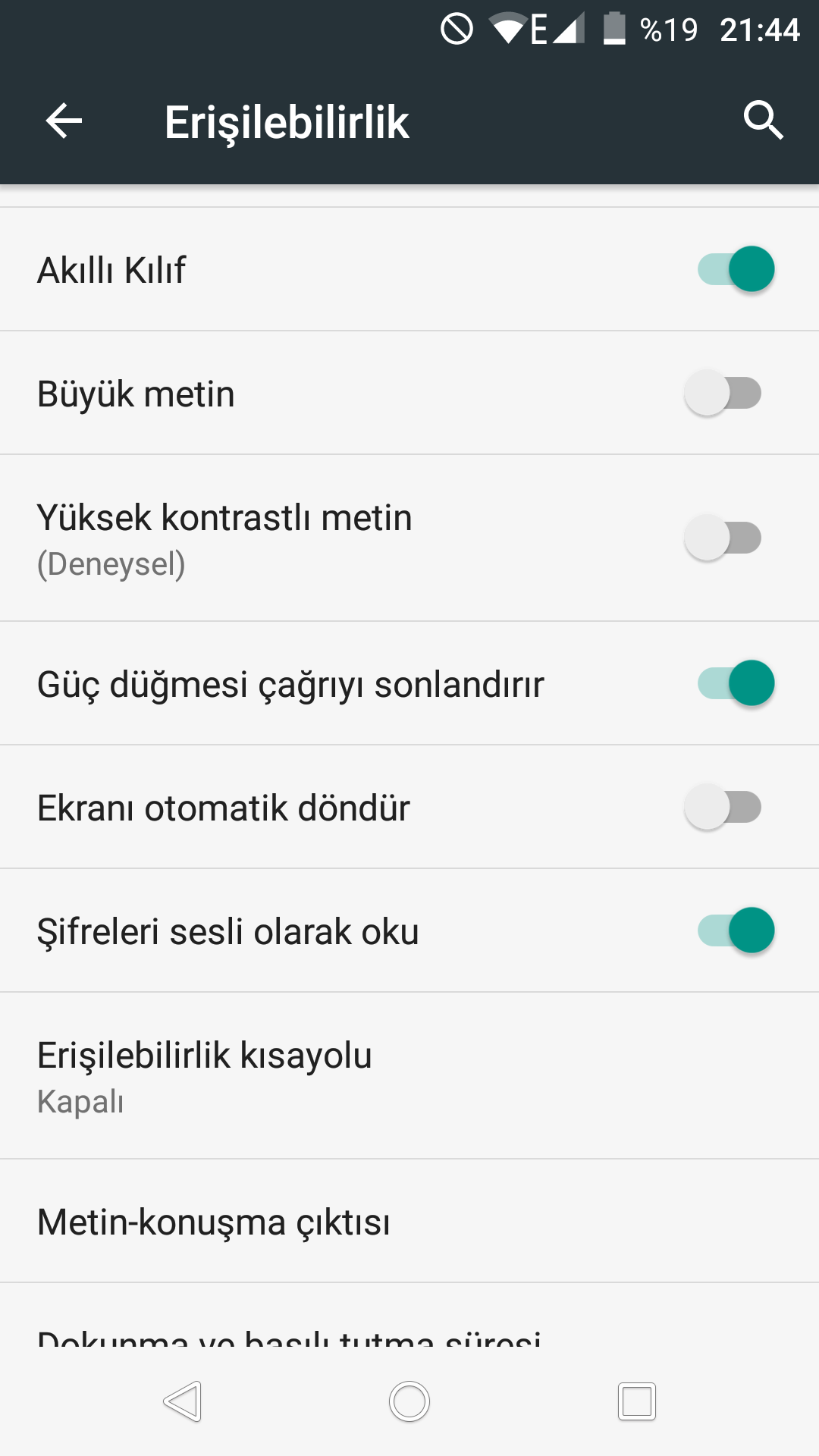Open the search icon in the app bar
819x1456 pixels.
click(x=762, y=120)
